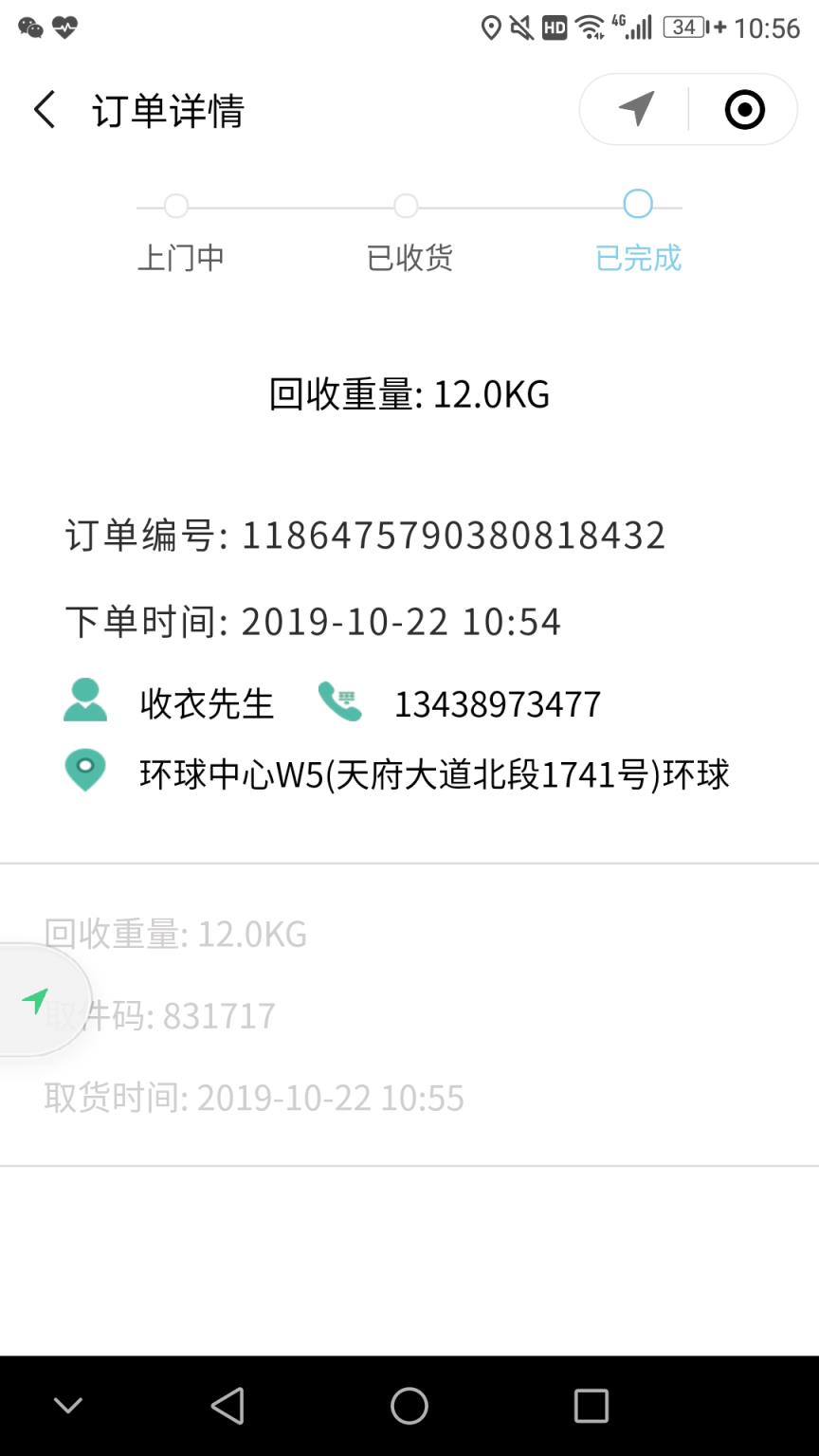Select the highlighted 已完成 step circle
The image size is (819, 1456).
[637, 205]
